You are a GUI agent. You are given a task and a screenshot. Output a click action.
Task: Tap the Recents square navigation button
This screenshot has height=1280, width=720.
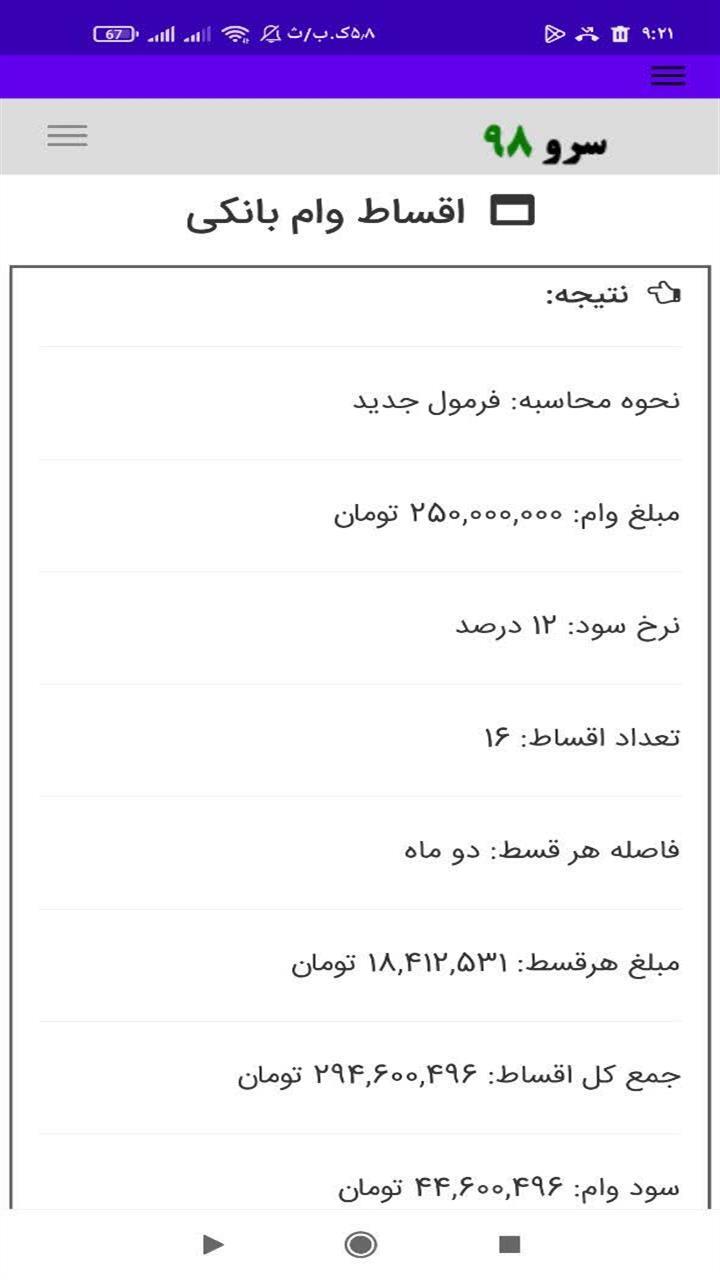pyautogui.click(x=508, y=1245)
